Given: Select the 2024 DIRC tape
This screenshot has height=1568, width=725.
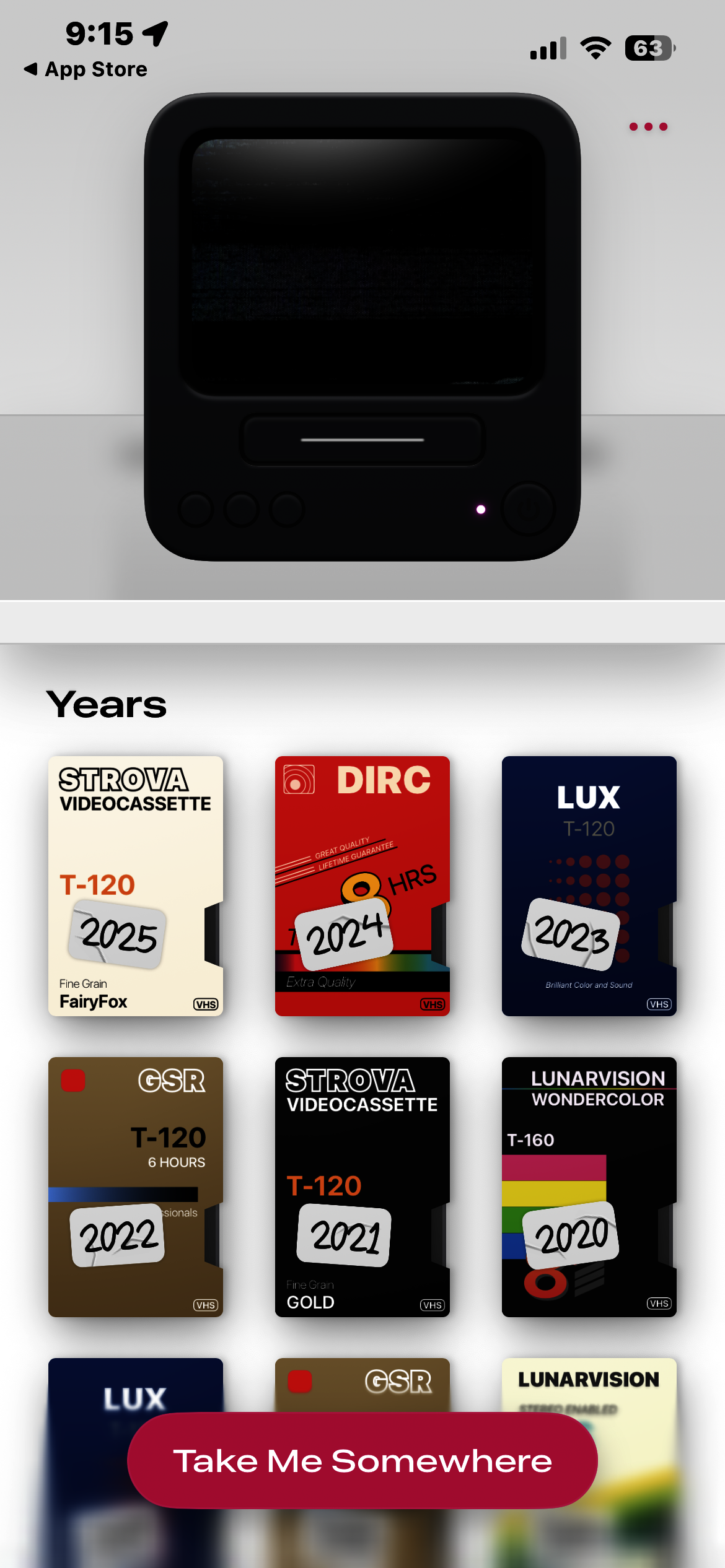Looking at the screenshot, I should coord(362,886).
